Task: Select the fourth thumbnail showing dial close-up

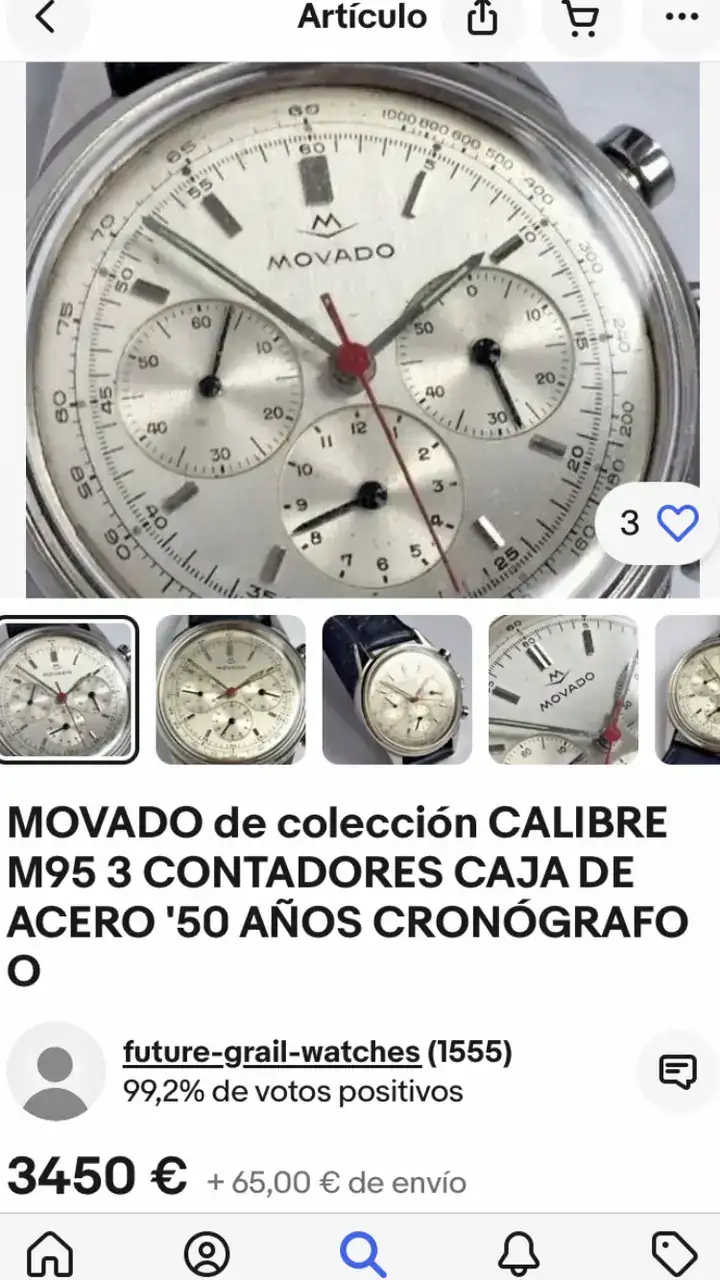Action: tap(563, 690)
